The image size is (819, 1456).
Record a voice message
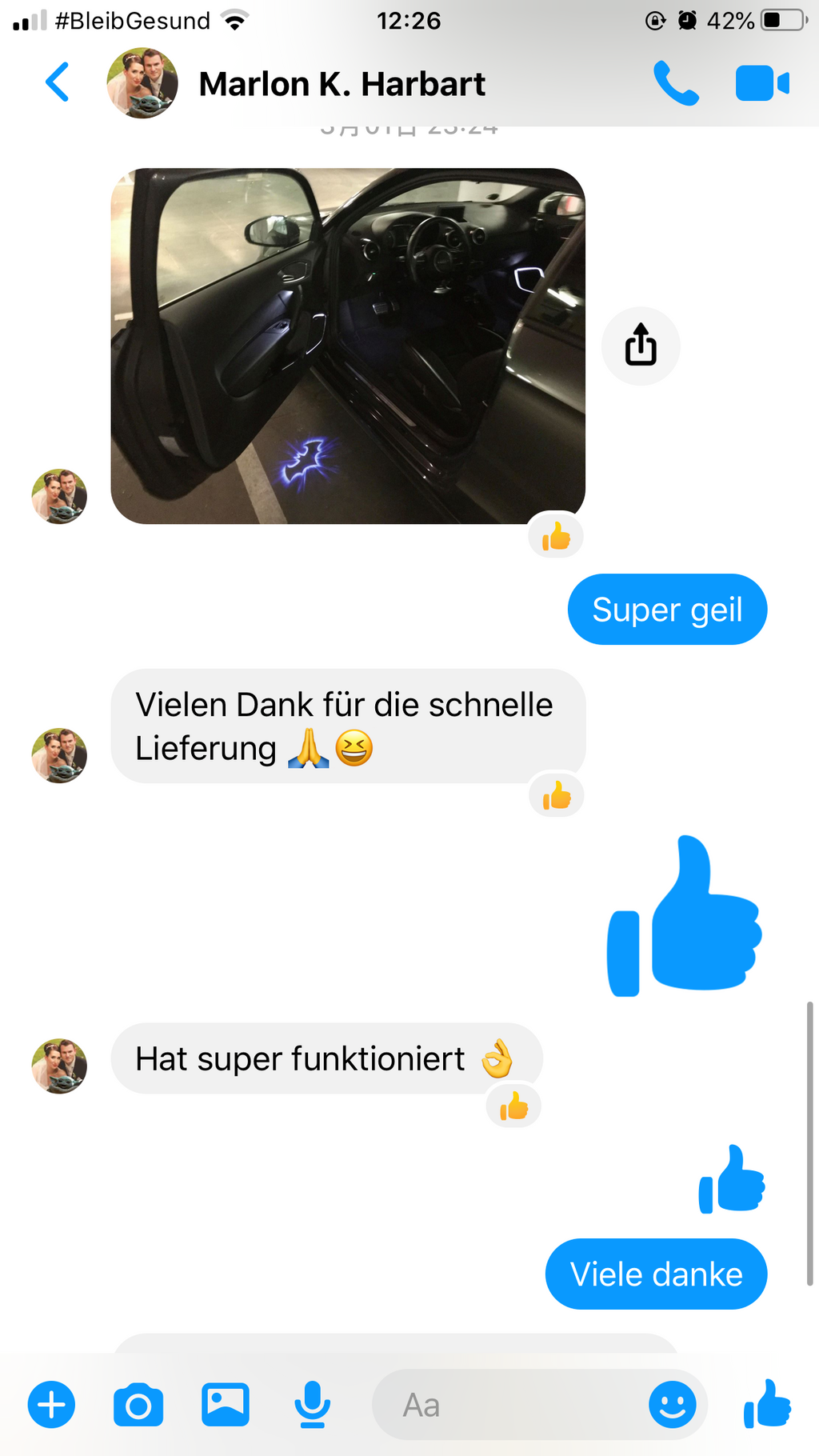tap(312, 1405)
